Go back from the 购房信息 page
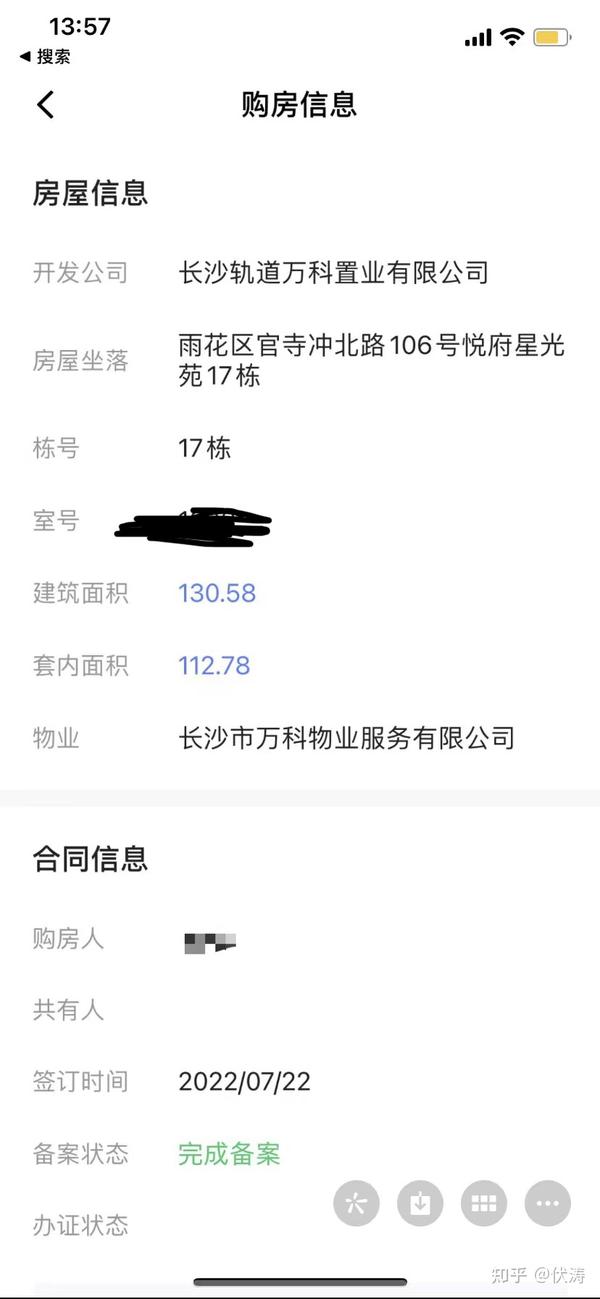600x1299 pixels. (46, 105)
